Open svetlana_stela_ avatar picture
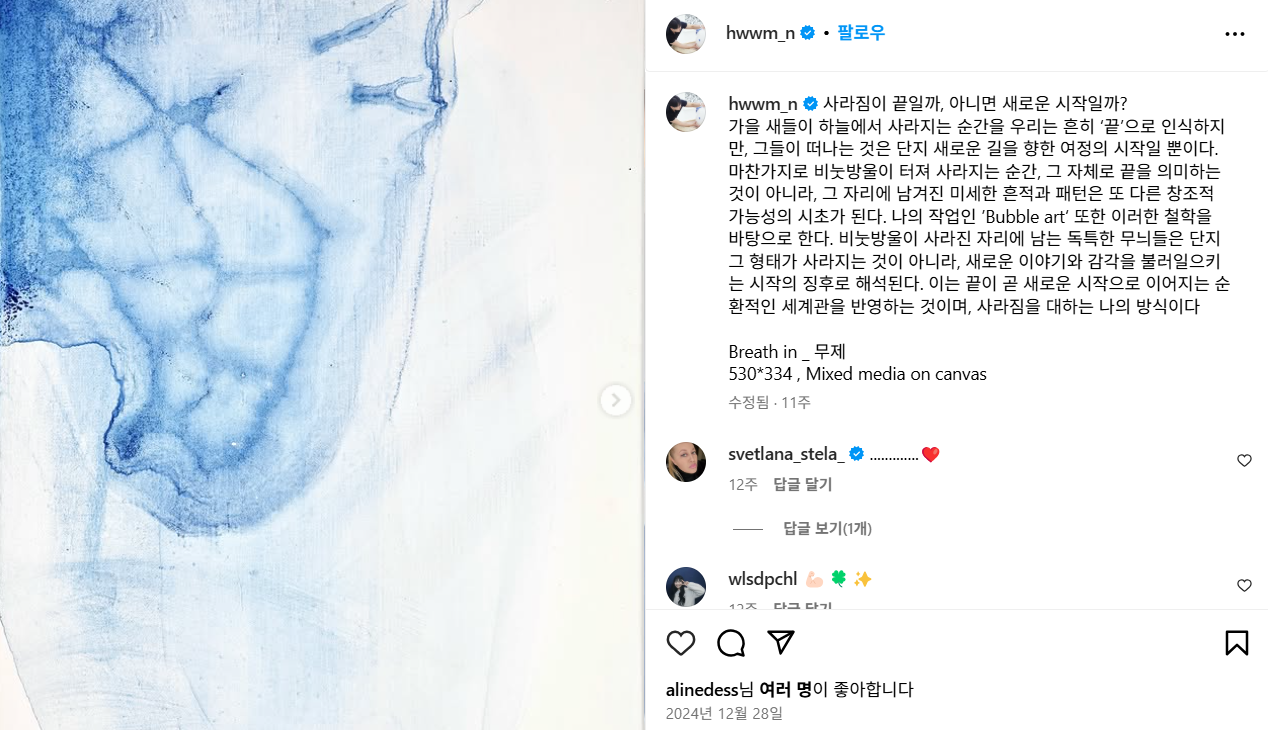 pos(686,462)
